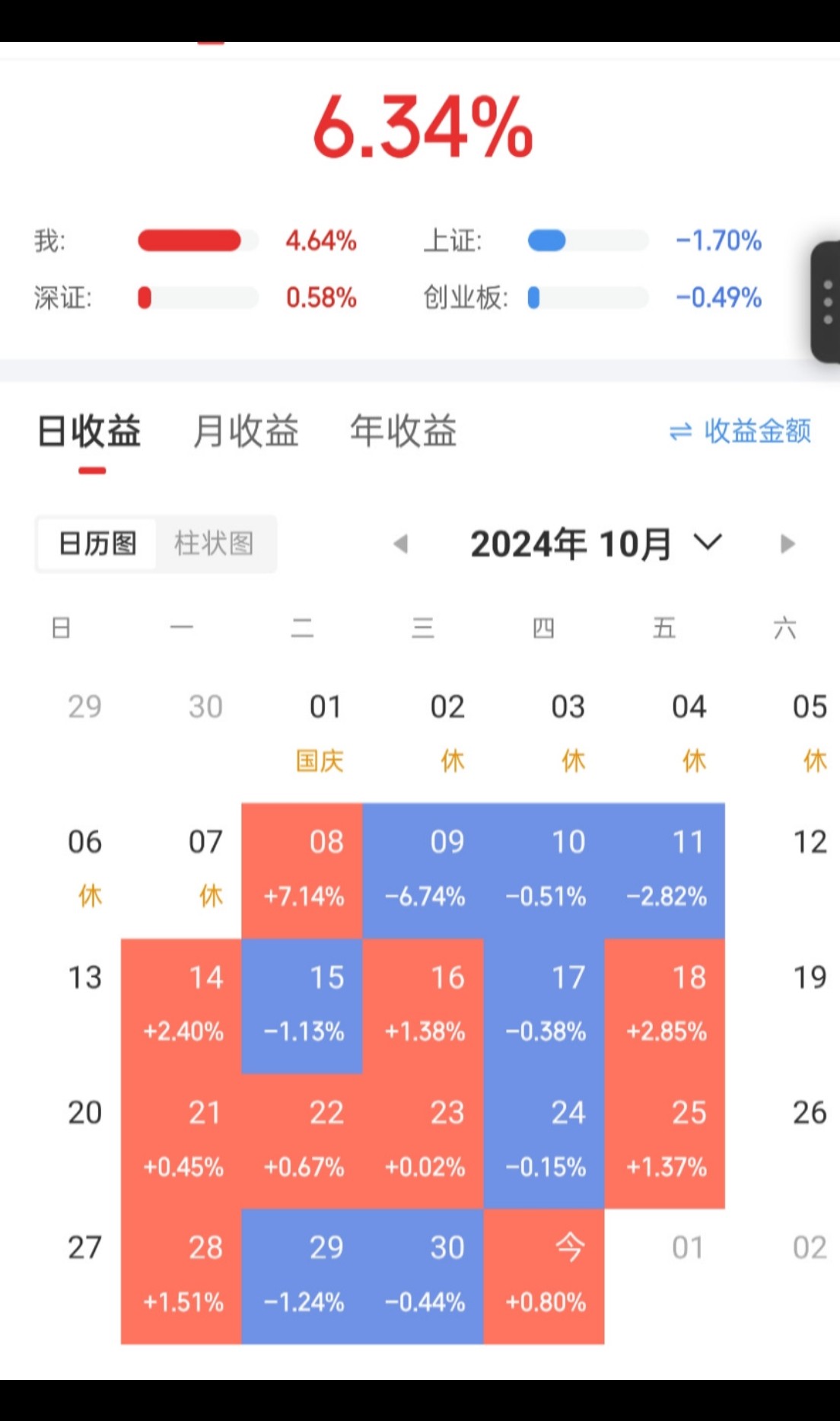Open details for October 11 (-2.82%)
Viewport: 840px width, 1421px height.
pyautogui.click(x=665, y=870)
